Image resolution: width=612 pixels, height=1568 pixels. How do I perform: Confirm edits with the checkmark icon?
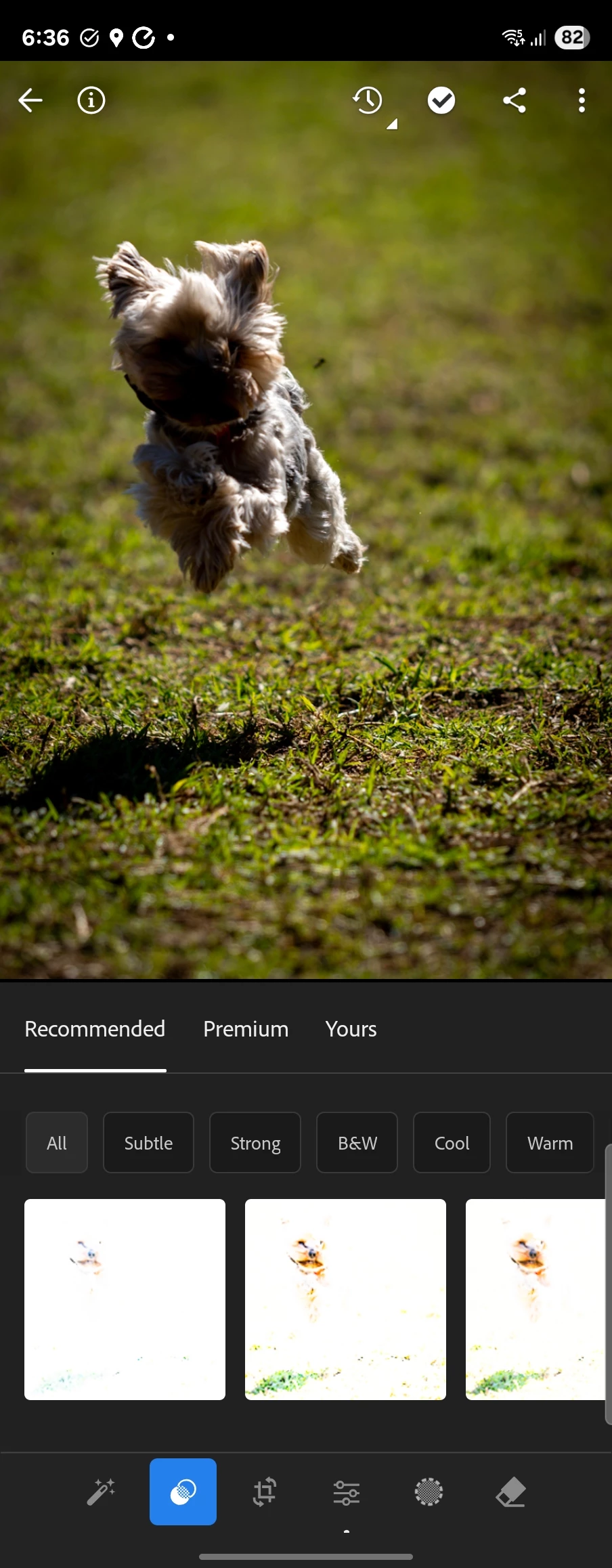click(x=441, y=100)
